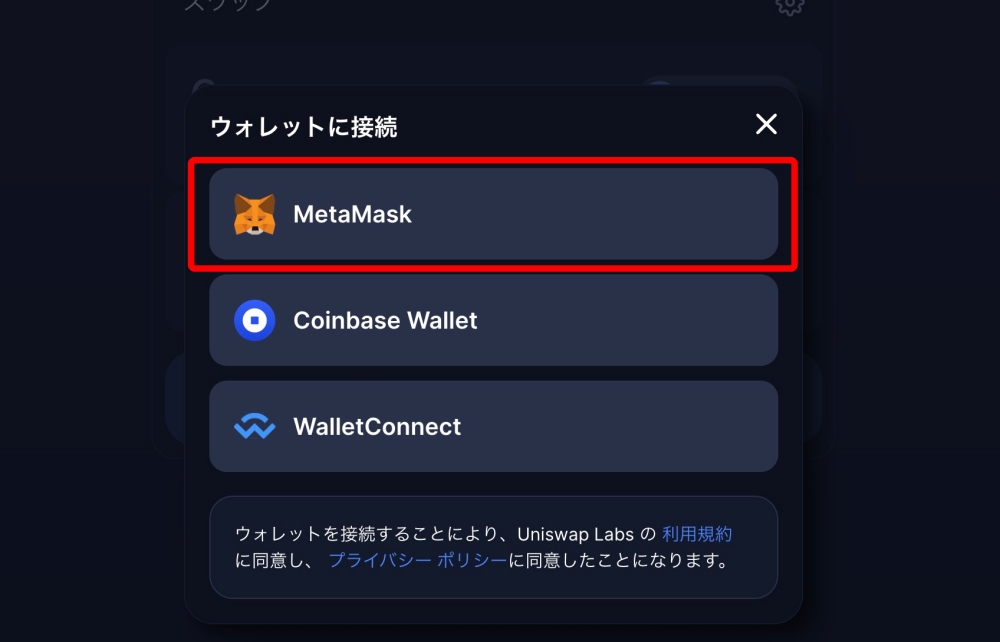Viewport: 1000px width, 642px height.
Task: Close the wallet connection dialog
Action: [766, 124]
